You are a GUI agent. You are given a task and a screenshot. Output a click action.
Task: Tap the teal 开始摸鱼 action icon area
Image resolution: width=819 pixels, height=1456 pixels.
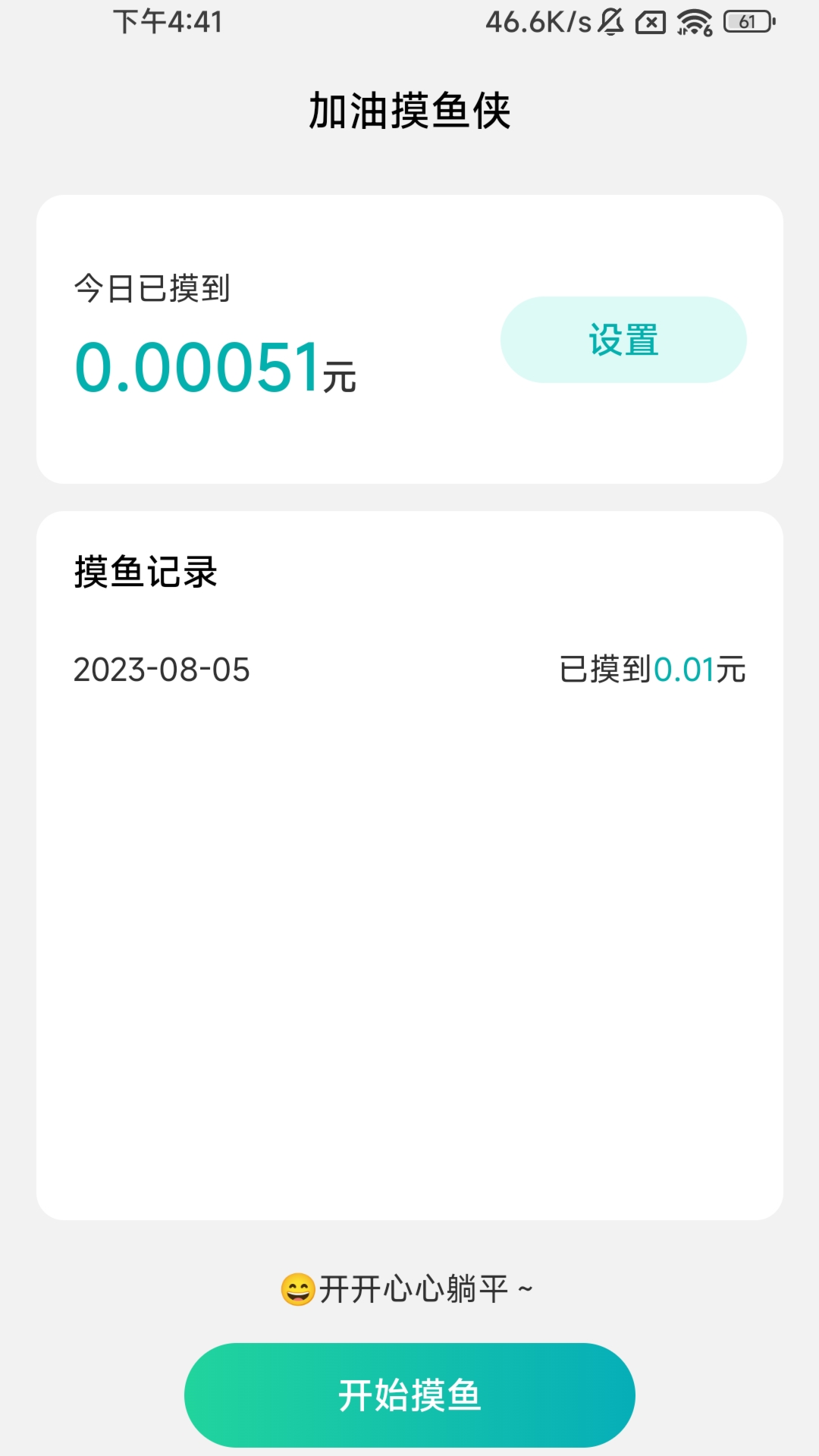click(x=409, y=1395)
